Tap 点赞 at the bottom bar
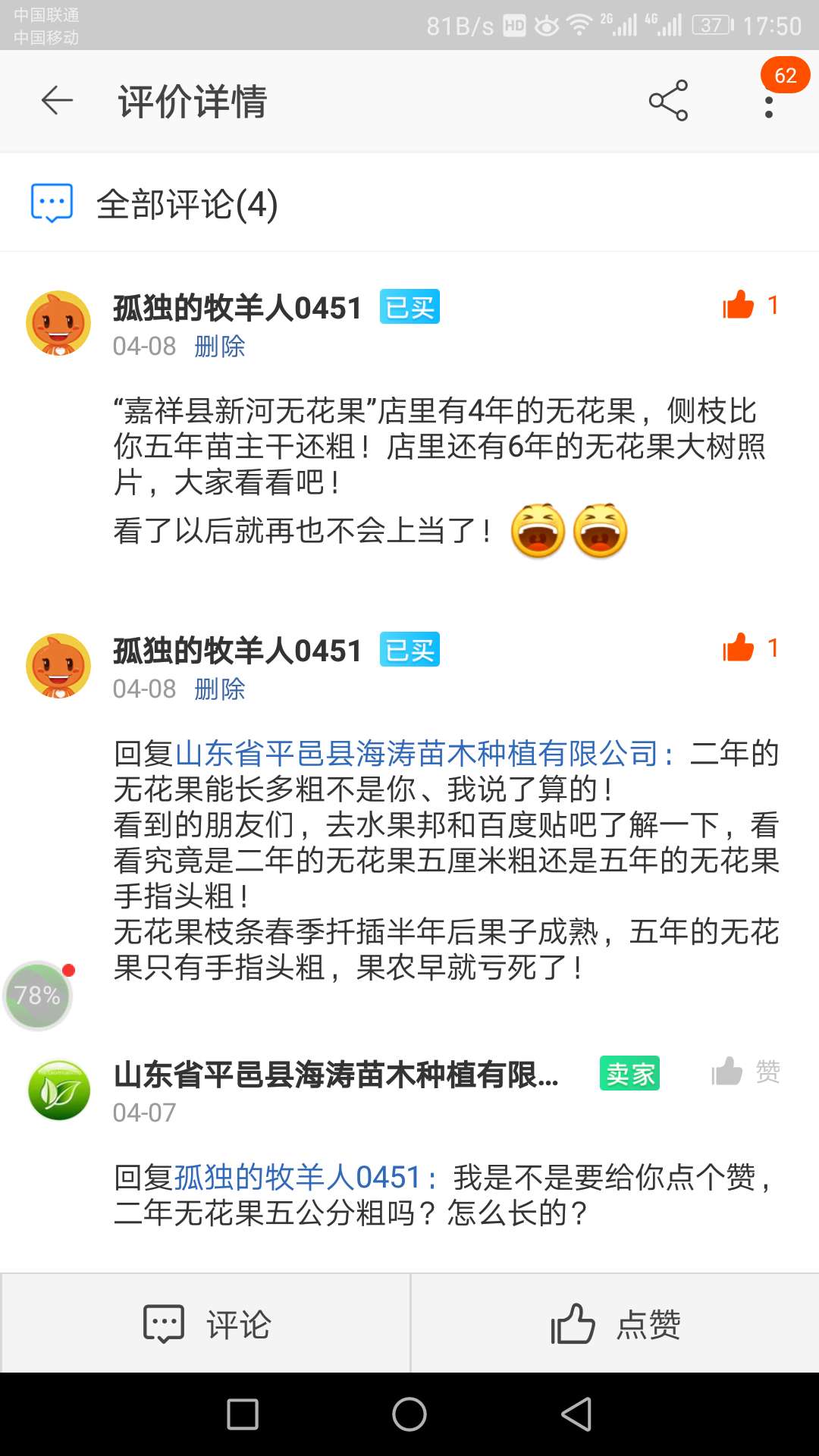Viewport: 819px width, 1456px height. click(615, 1324)
